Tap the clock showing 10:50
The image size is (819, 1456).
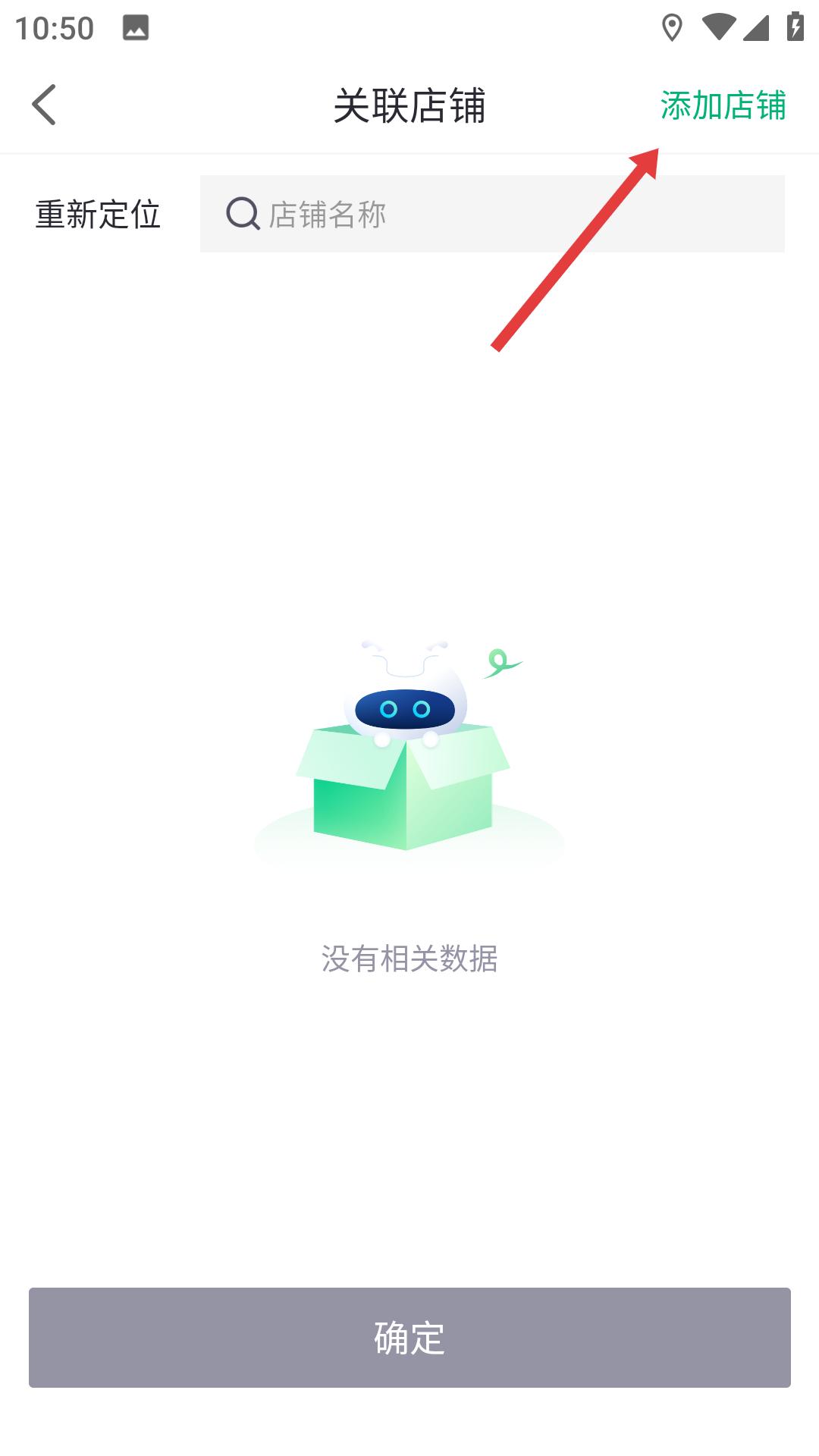click(x=55, y=27)
